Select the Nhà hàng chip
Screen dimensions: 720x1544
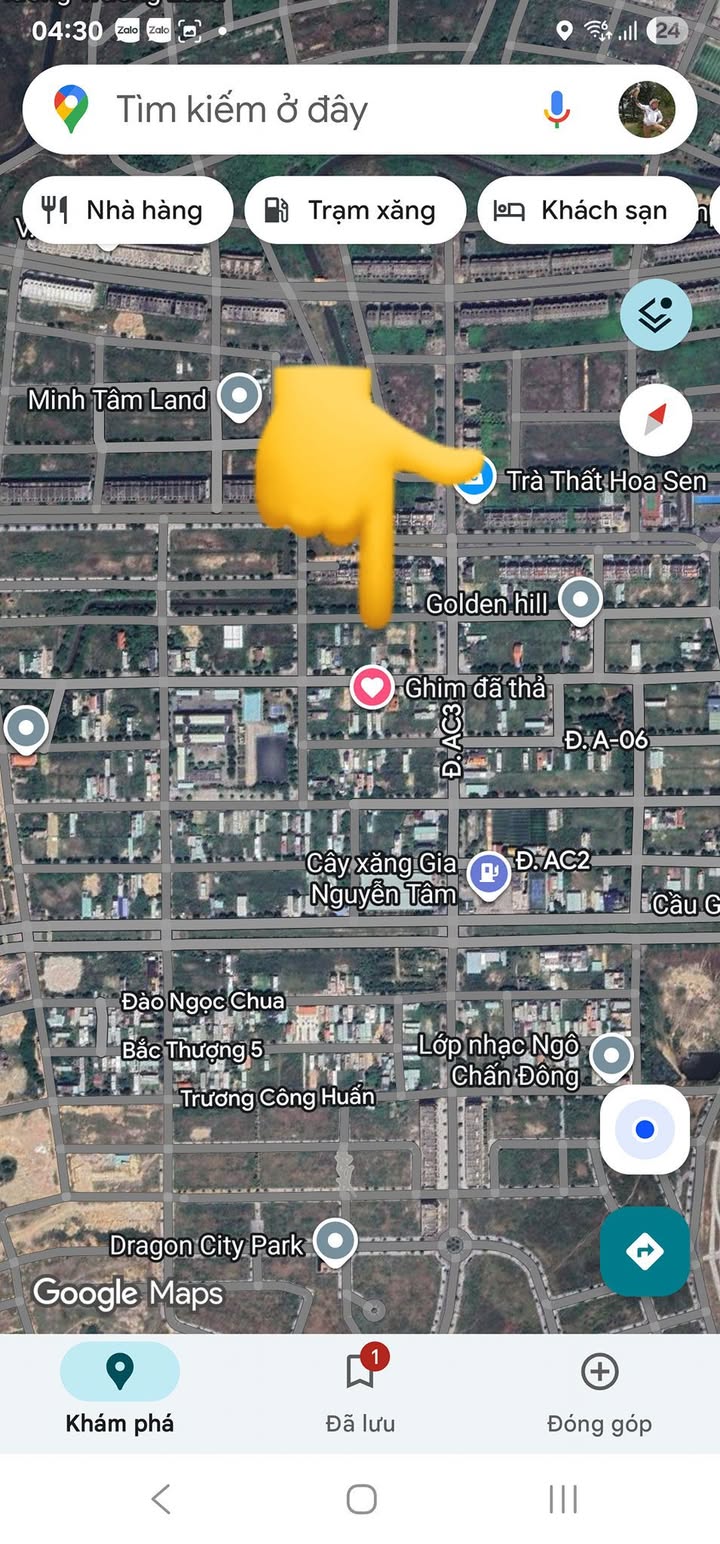[125, 210]
